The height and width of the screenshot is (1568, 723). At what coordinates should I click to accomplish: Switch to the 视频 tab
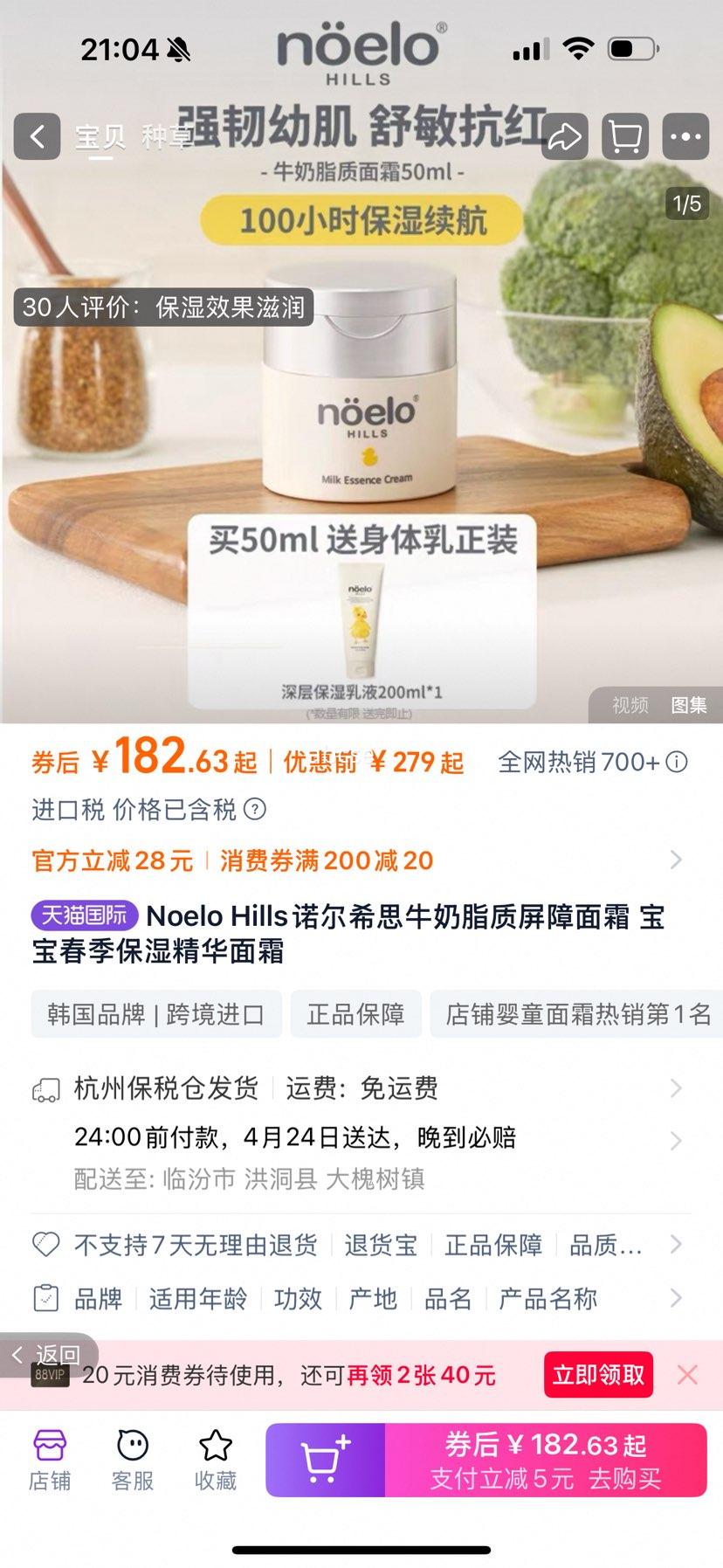click(x=630, y=706)
